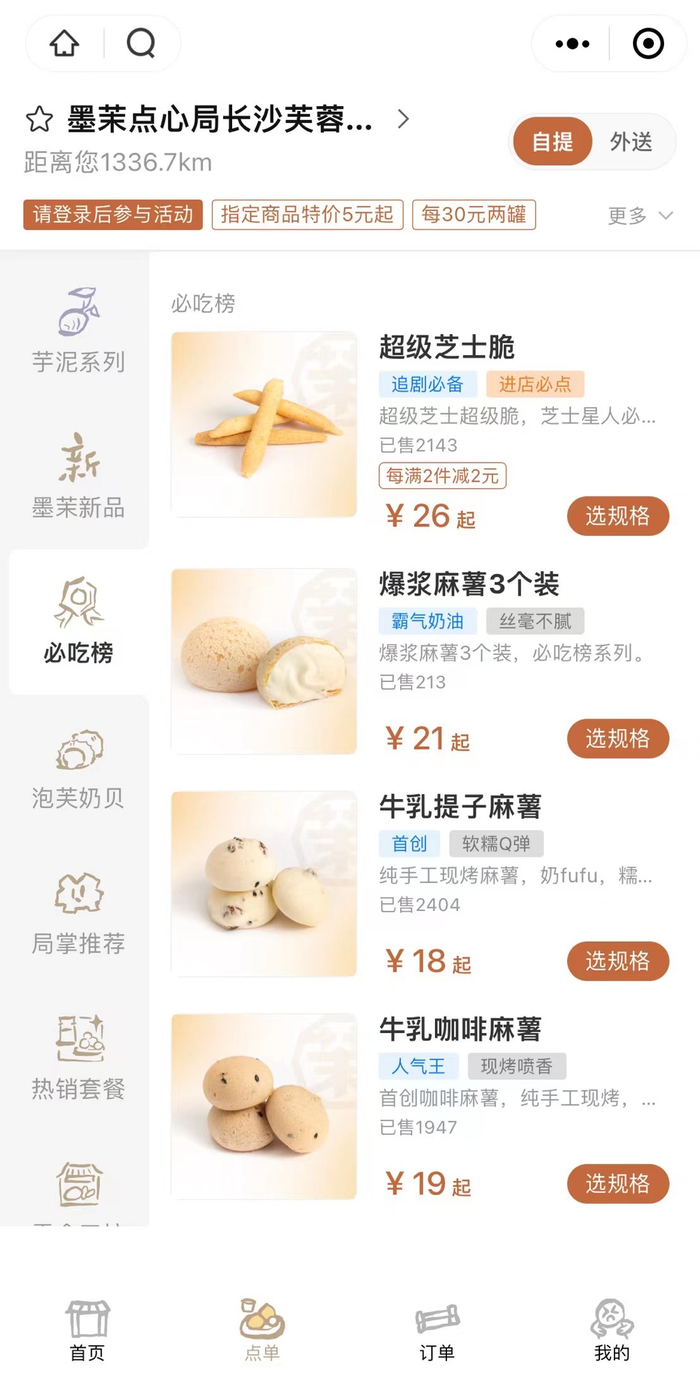Favorite the store with the star icon
This screenshot has height=1392, width=700.
(39, 120)
